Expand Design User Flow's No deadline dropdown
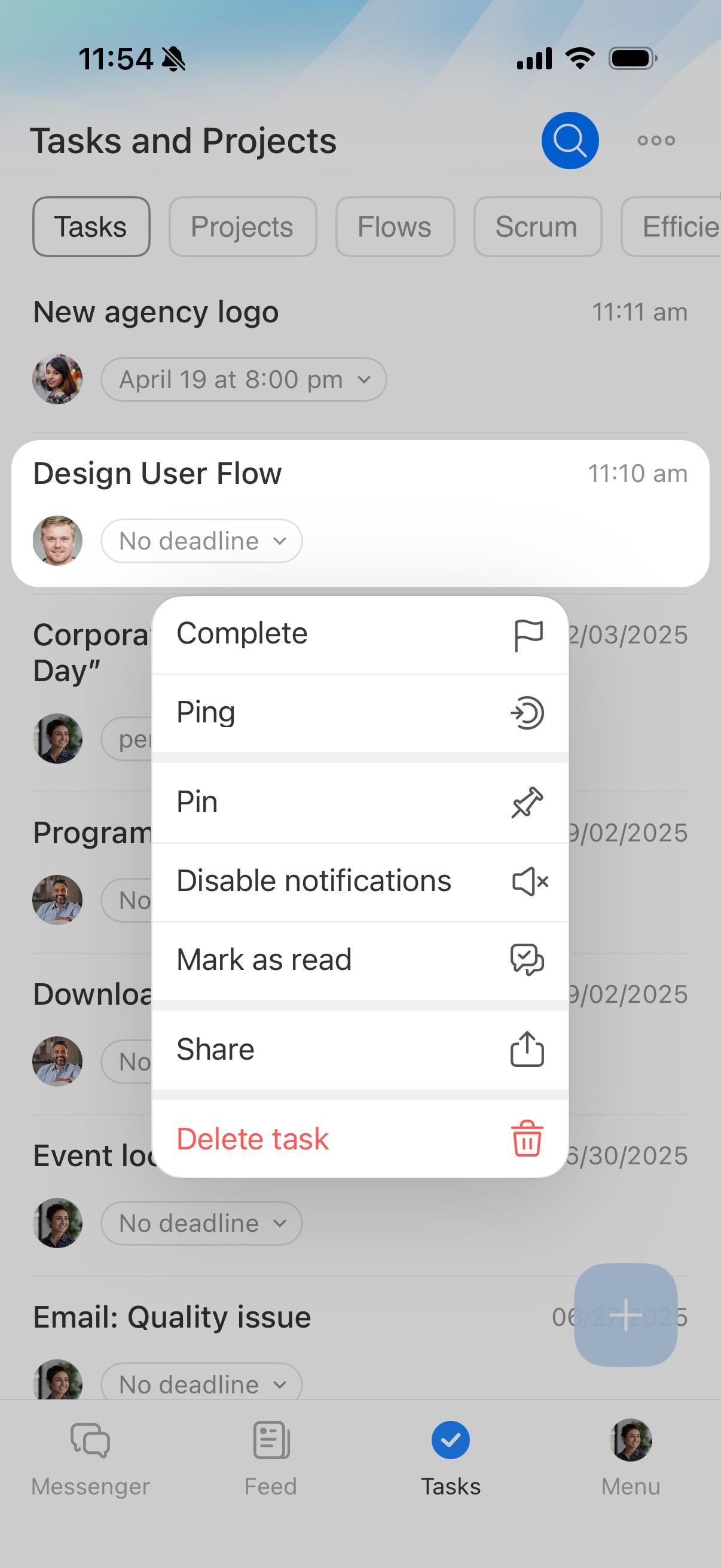 [201, 541]
